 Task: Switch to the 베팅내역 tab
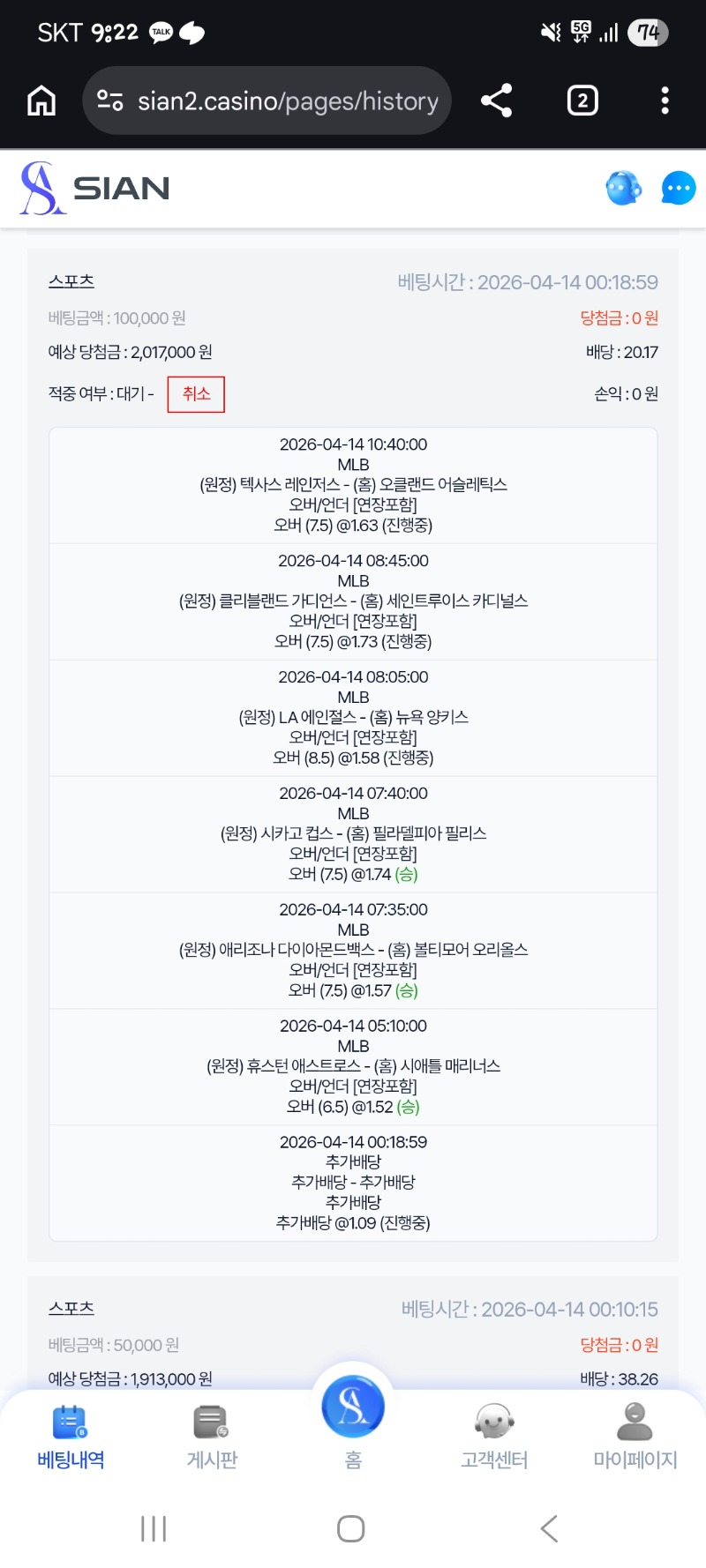[71, 1437]
